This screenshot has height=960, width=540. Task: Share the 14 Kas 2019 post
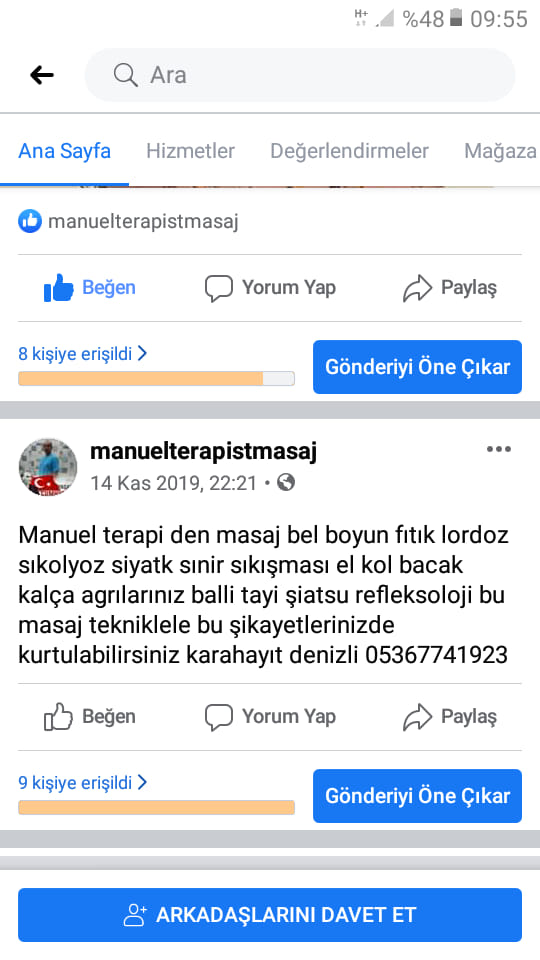450,717
